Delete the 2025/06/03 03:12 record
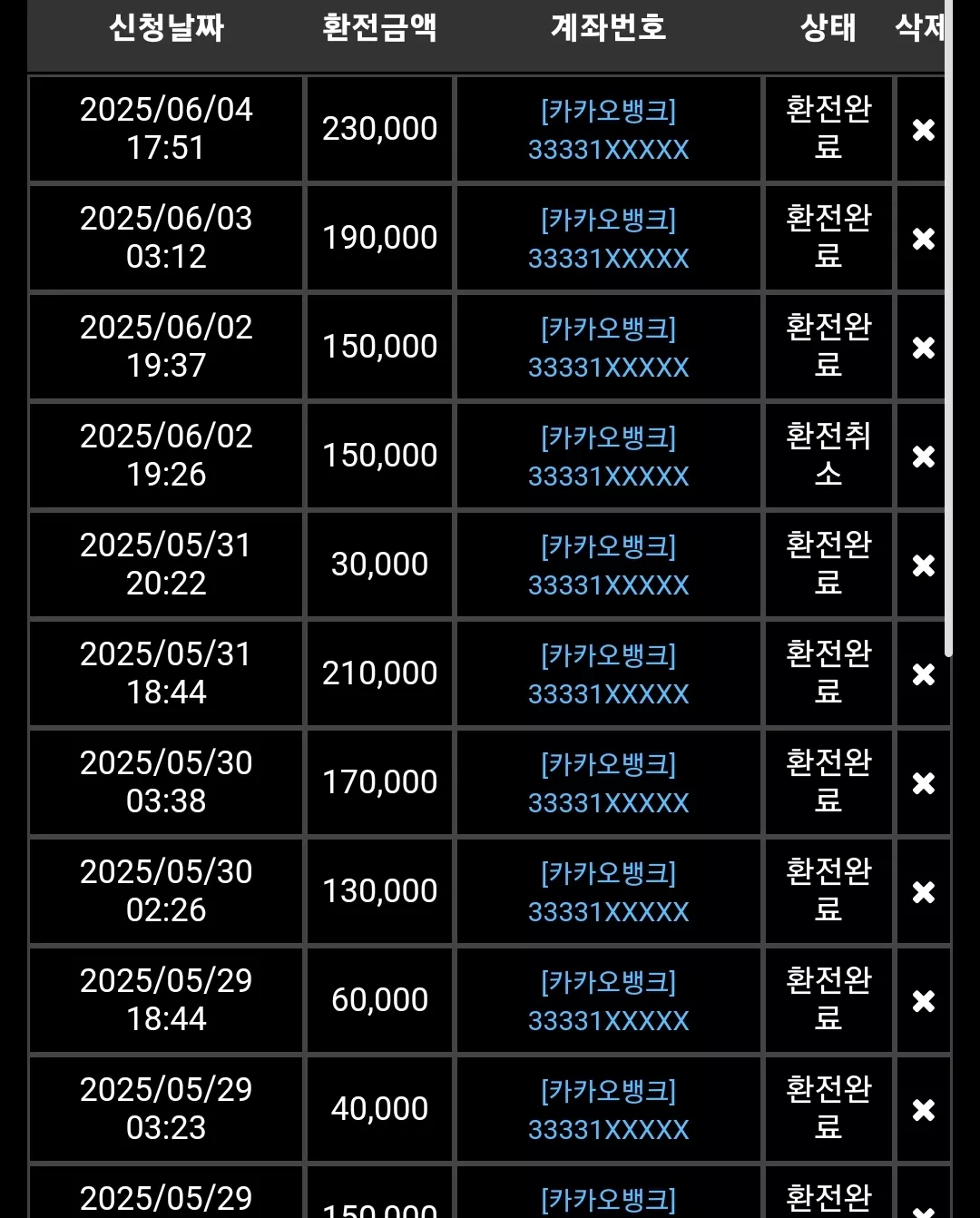 point(924,239)
